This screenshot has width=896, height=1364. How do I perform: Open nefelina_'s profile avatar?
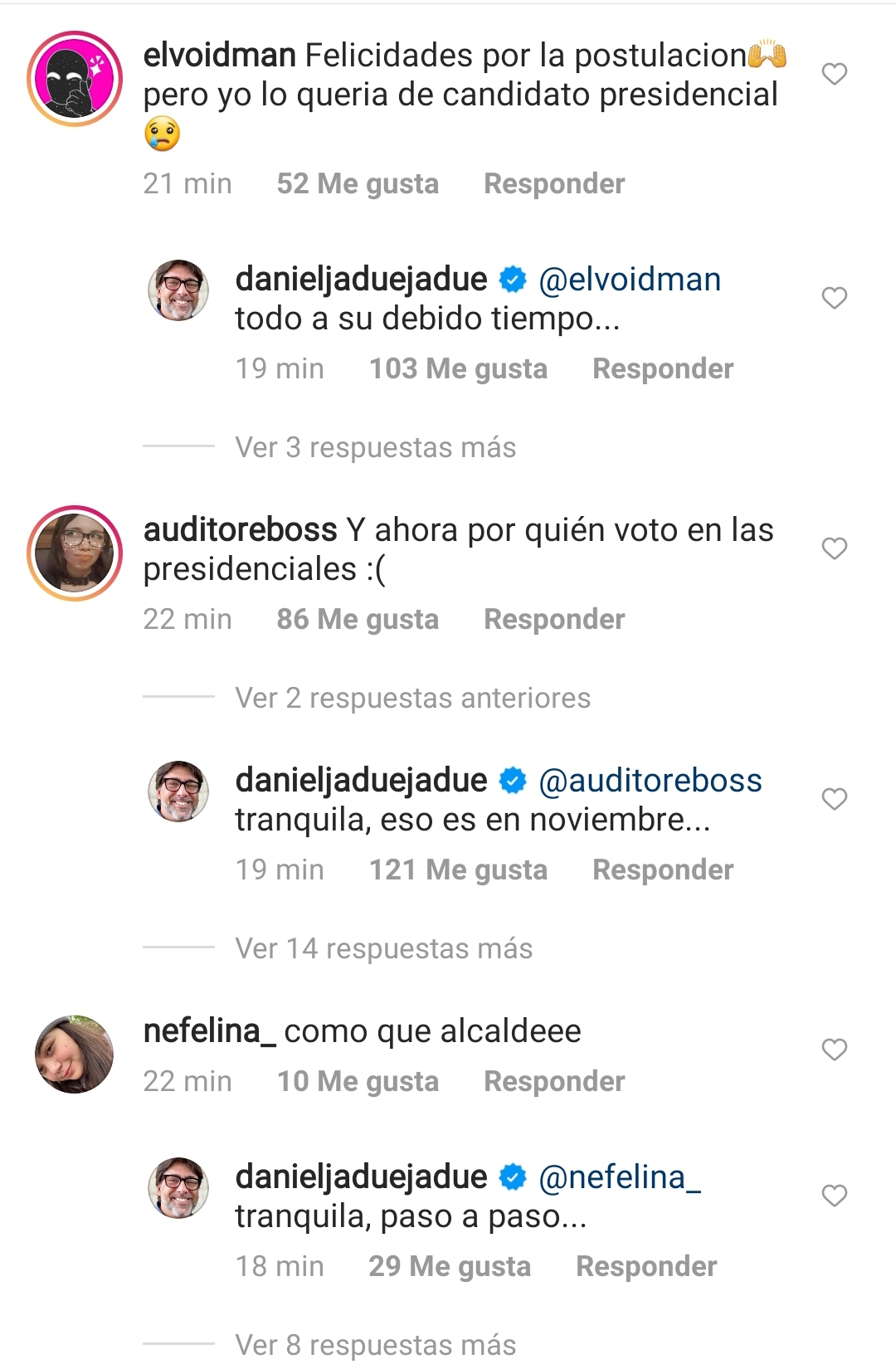(75, 1054)
